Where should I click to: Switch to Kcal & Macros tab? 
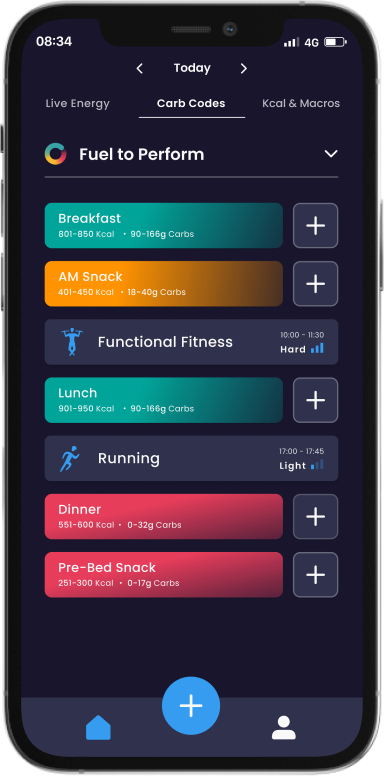(301, 104)
